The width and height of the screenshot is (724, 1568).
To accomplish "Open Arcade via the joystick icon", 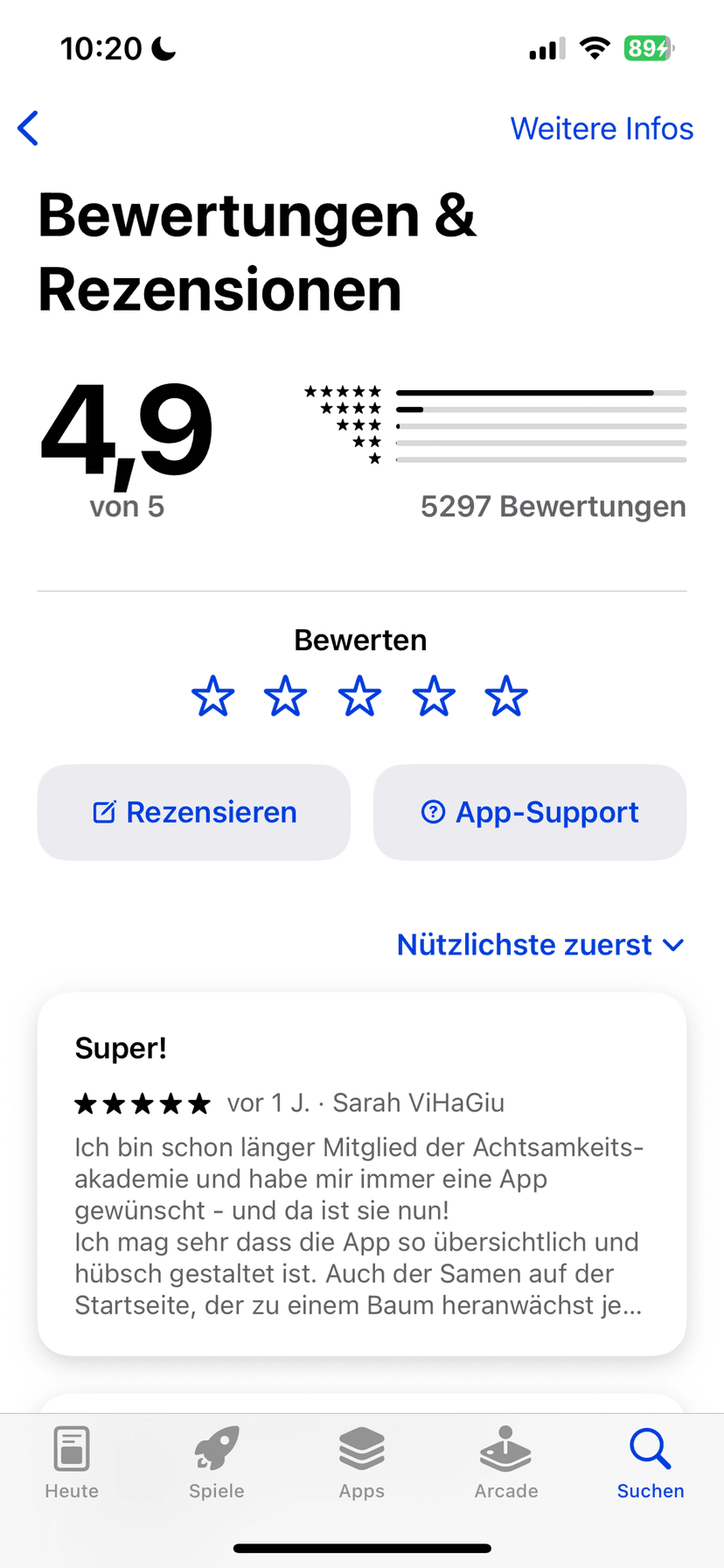I will [506, 1448].
